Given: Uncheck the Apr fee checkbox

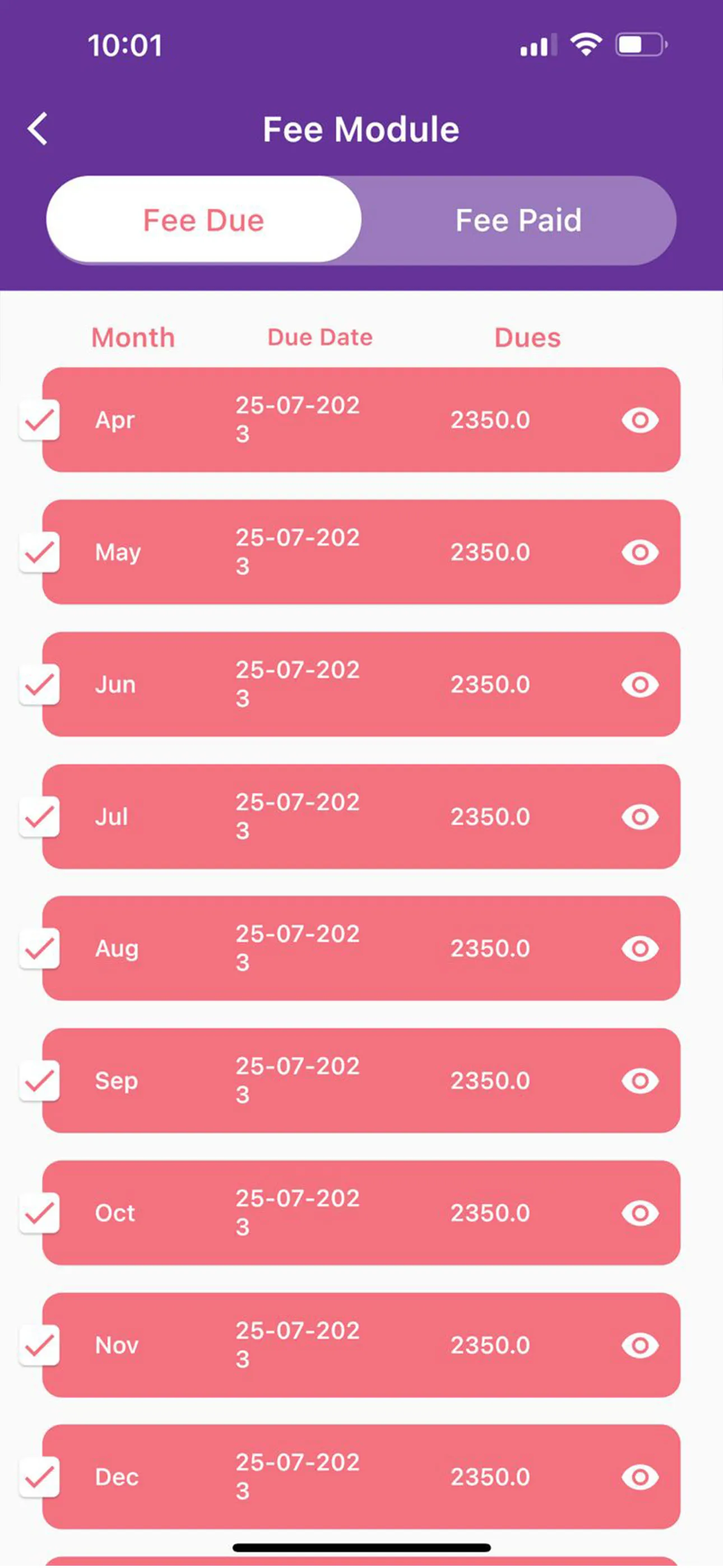Looking at the screenshot, I should coord(40,420).
